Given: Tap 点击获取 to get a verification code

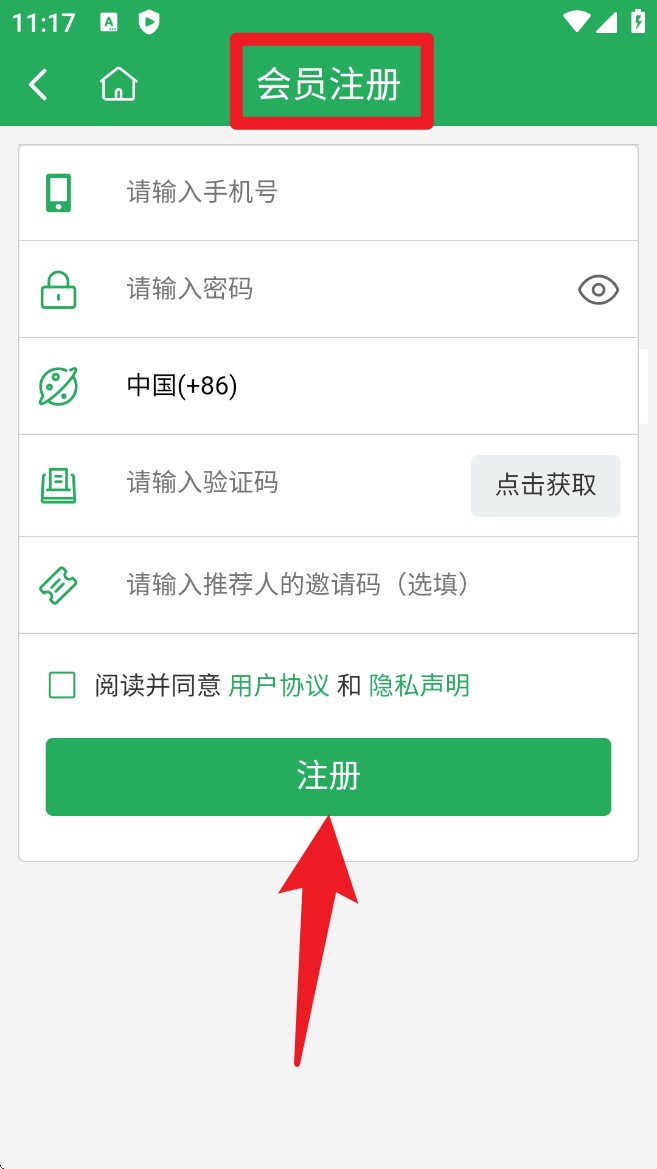Looking at the screenshot, I should tap(545, 485).
